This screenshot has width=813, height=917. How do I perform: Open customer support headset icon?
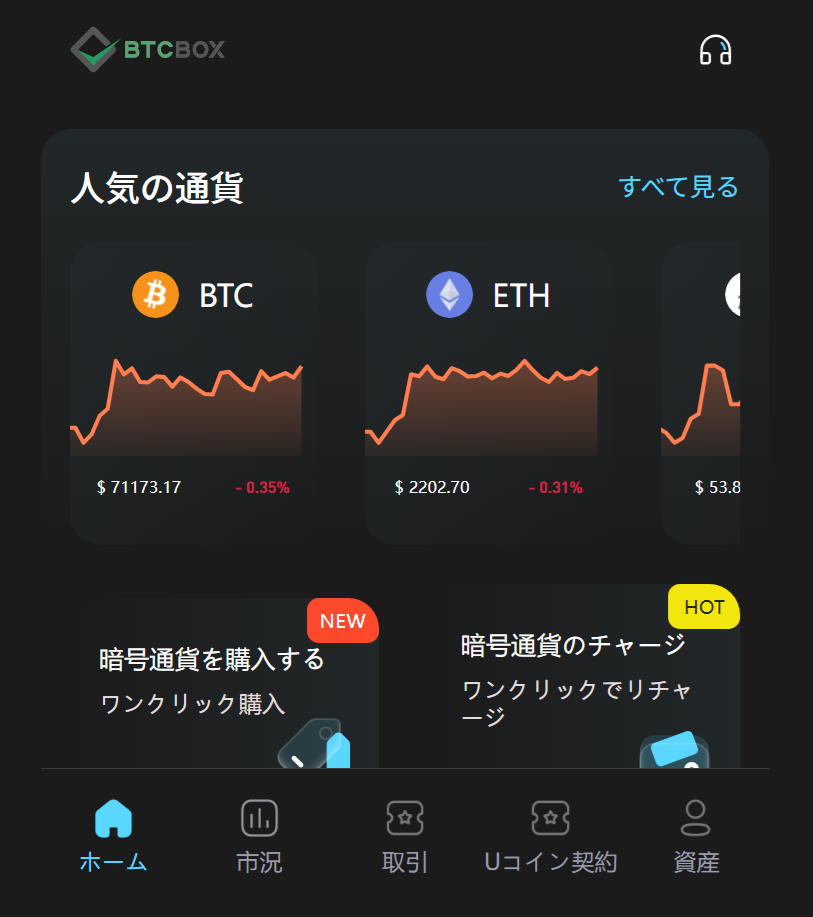[x=715, y=50]
